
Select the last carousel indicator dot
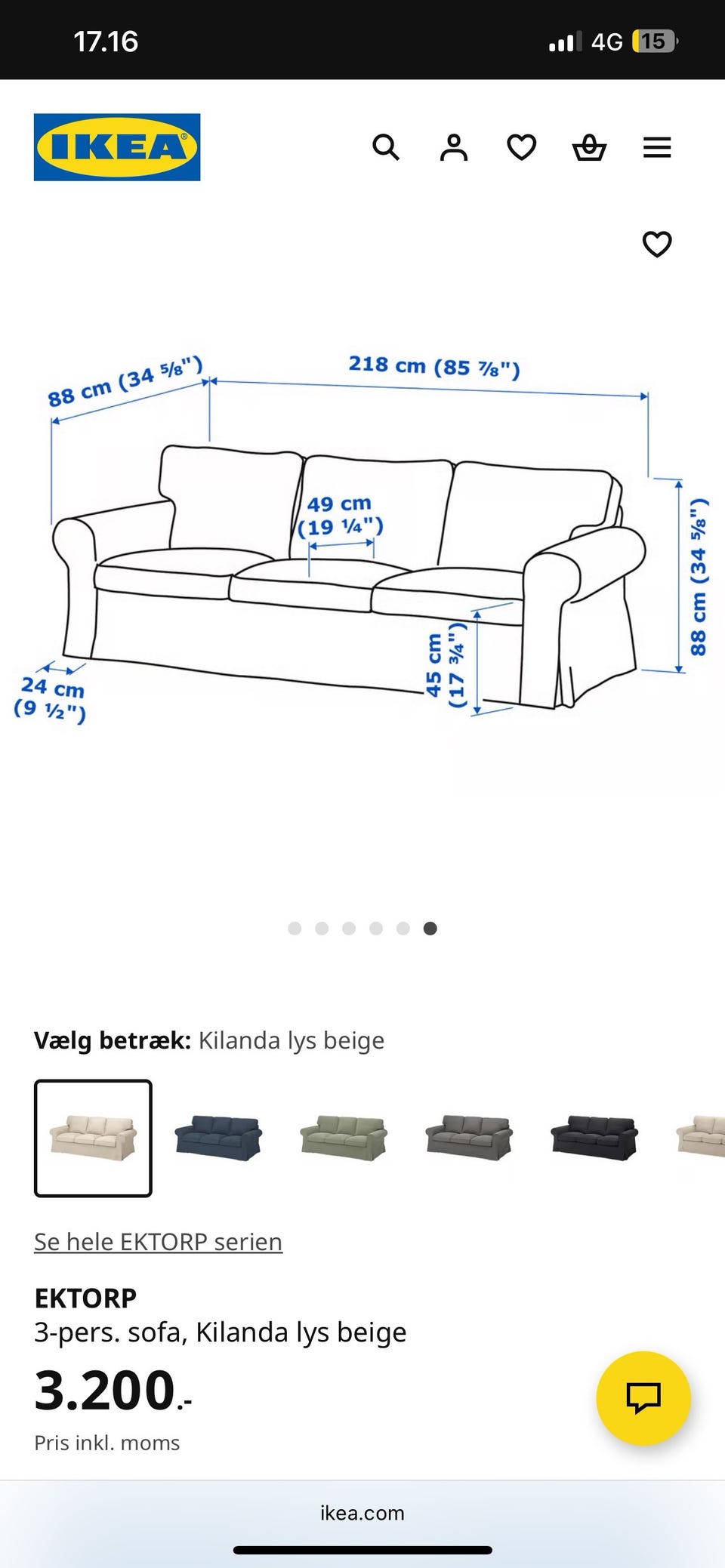pyautogui.click(x=430, y=929)
